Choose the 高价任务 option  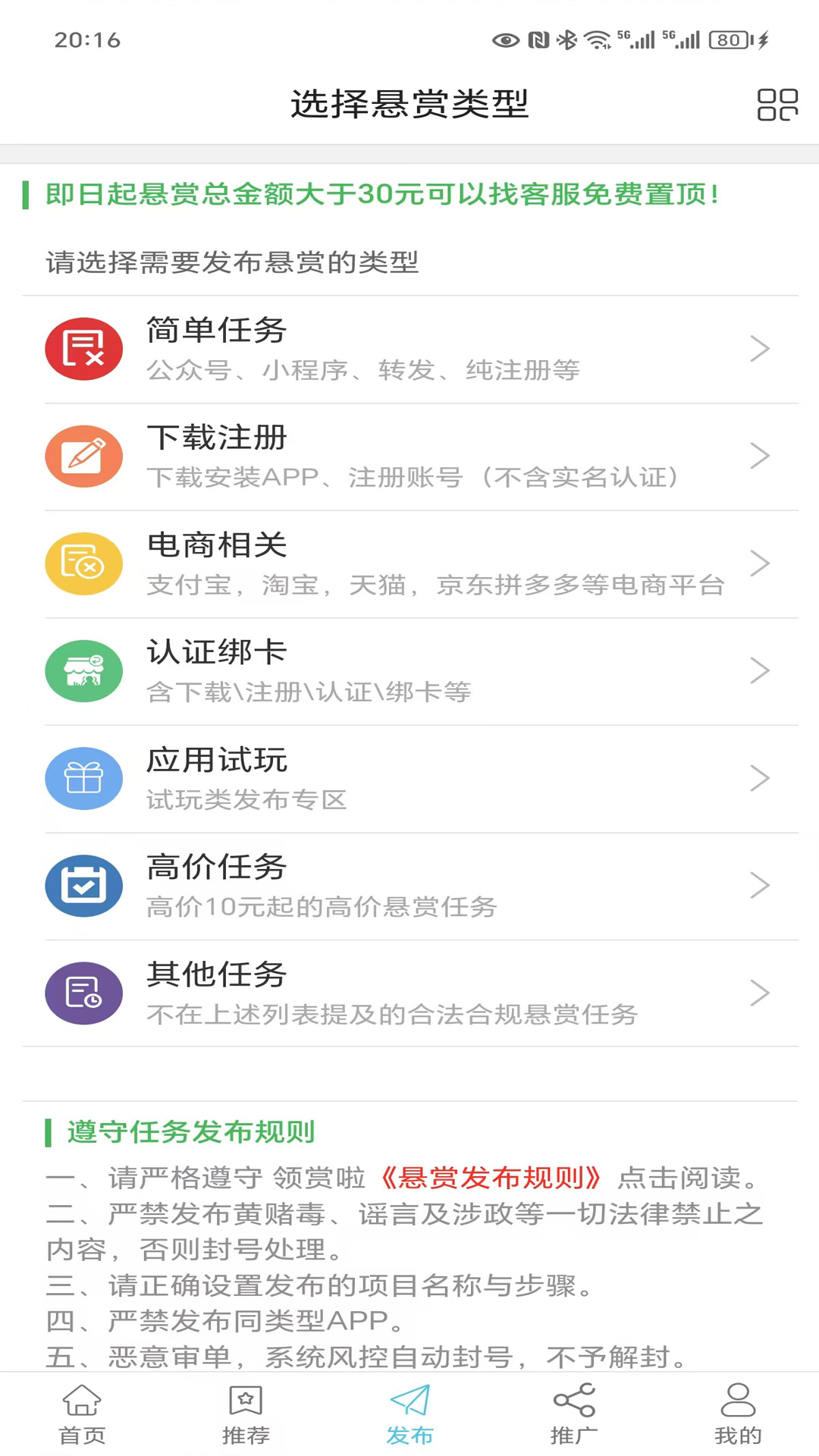point(409,886)
